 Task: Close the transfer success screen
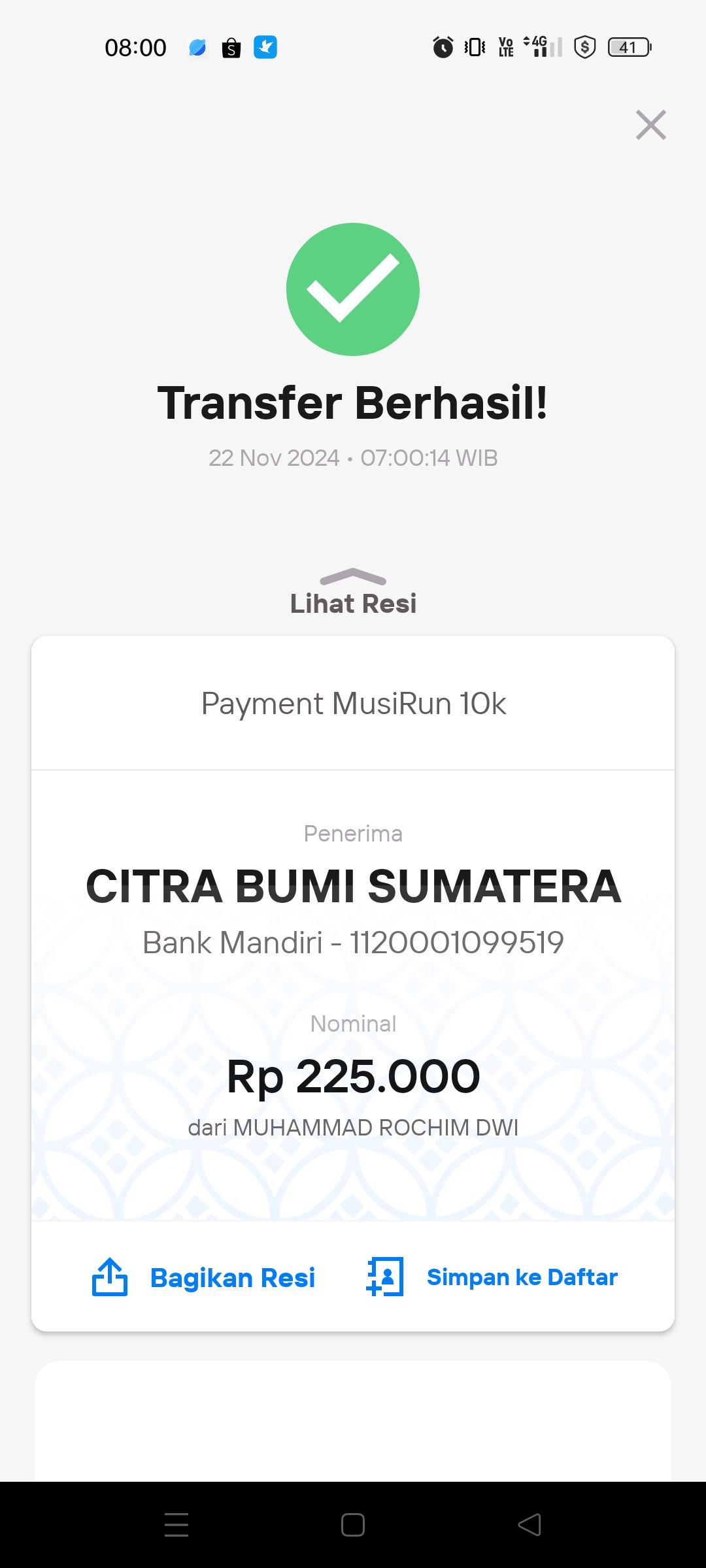tap(651, 125)
